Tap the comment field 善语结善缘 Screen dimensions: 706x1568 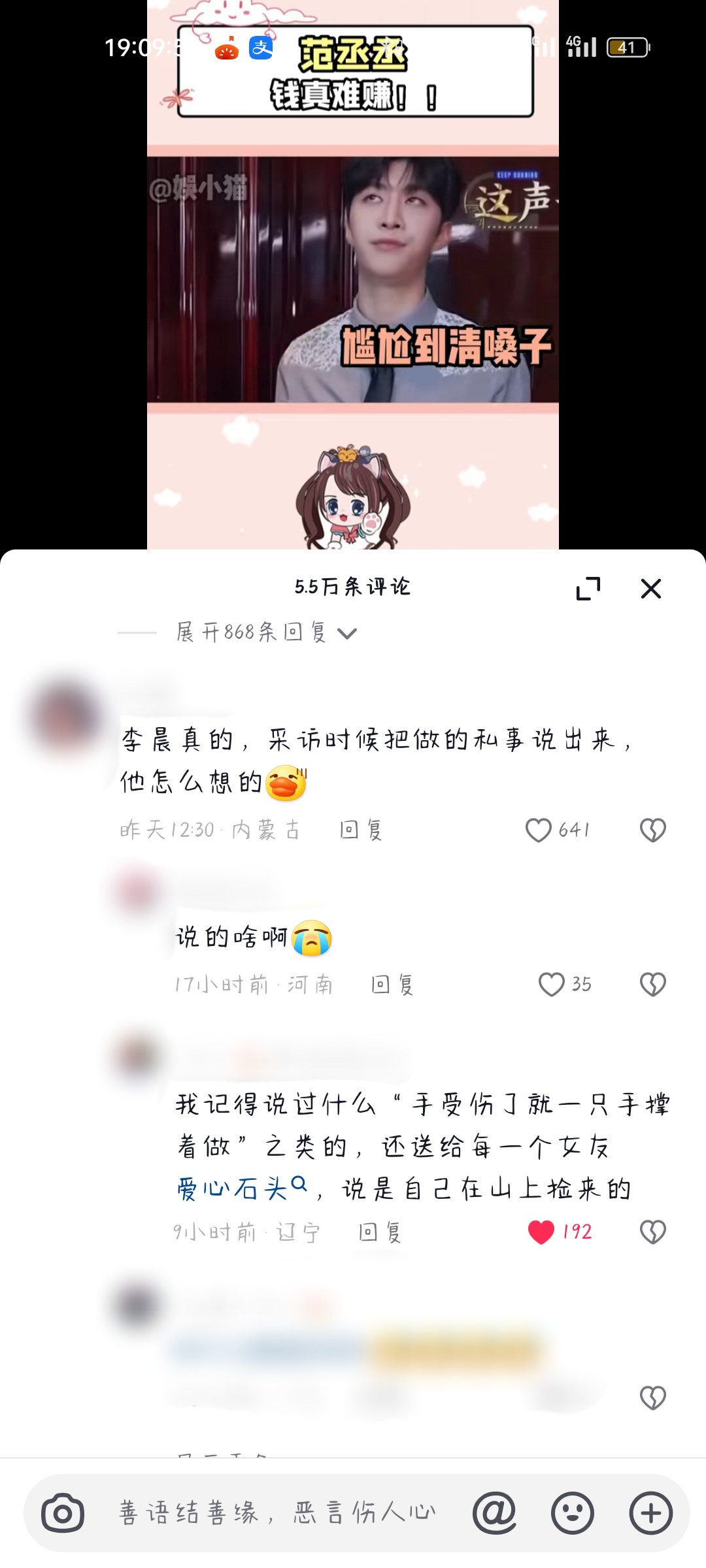click(x=277, y=1513)
